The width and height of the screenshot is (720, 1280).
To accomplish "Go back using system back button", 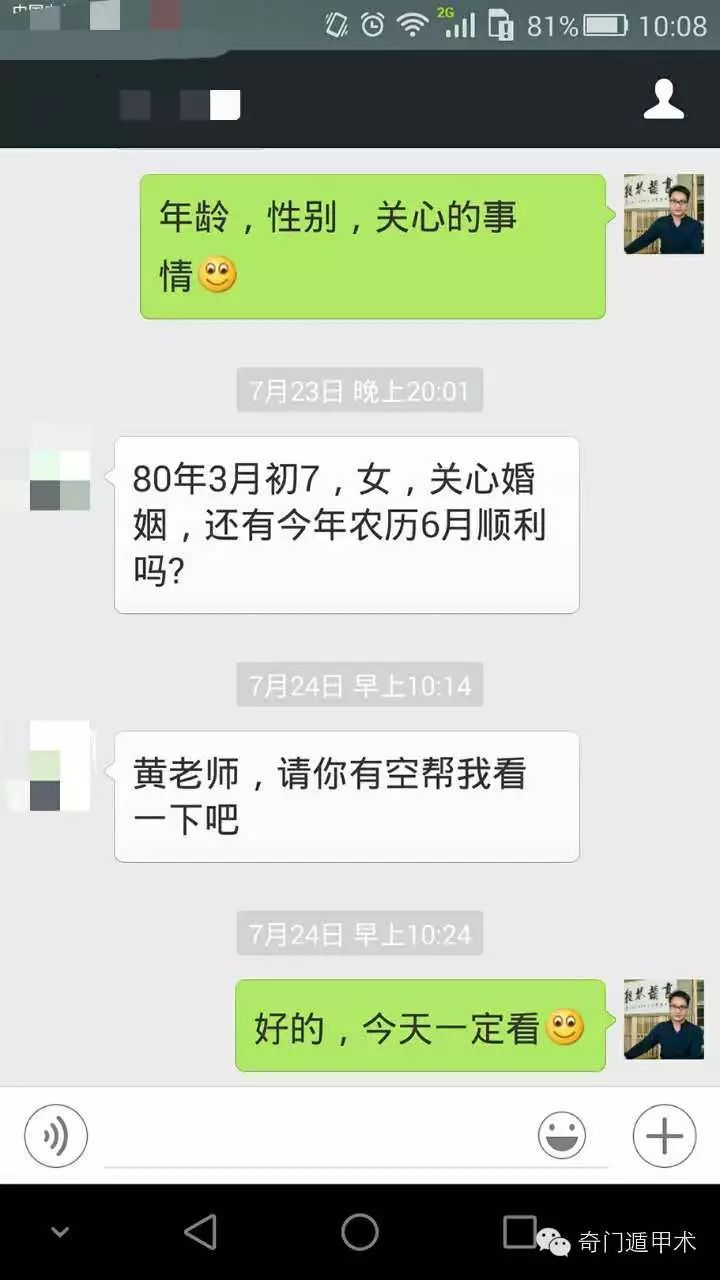I will click(201, 1232).
